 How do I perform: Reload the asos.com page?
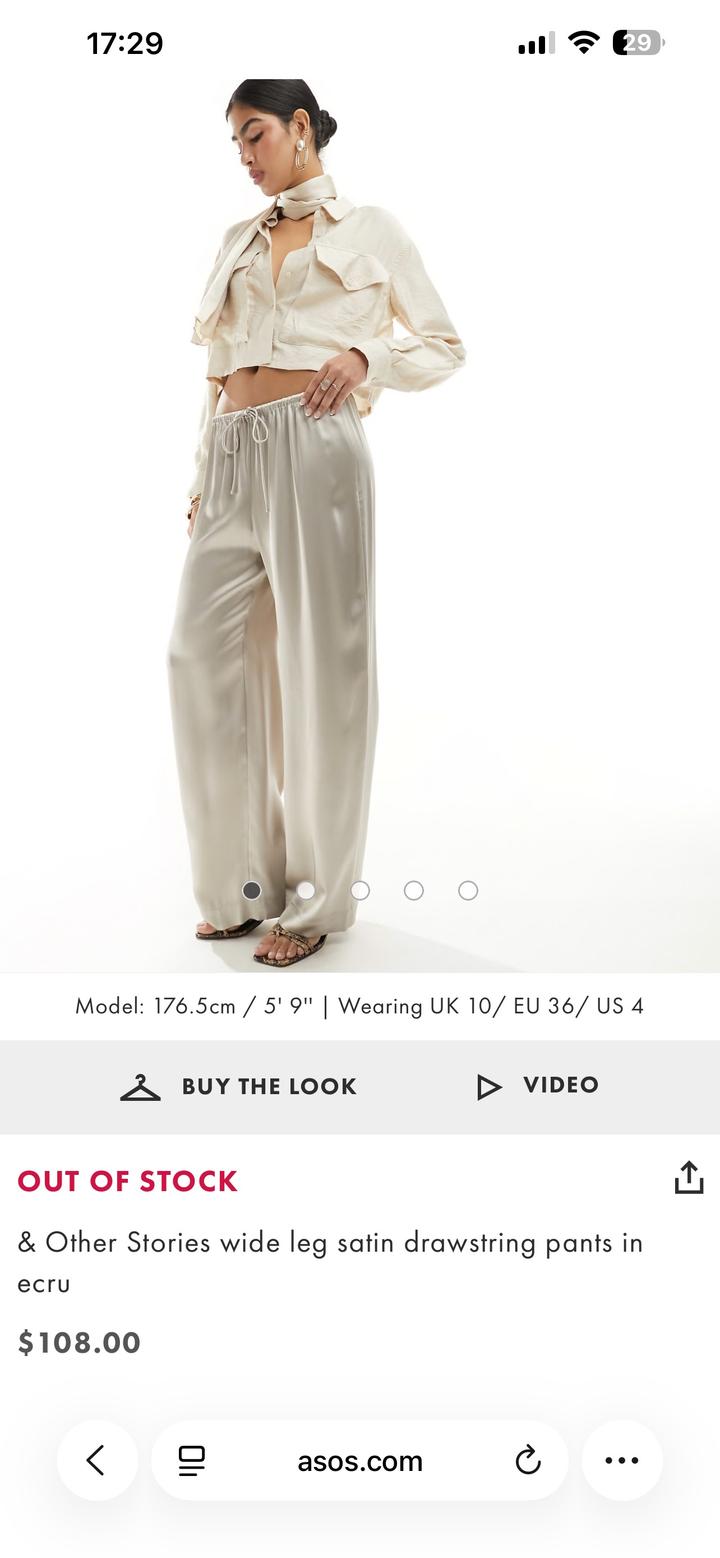528,1461
